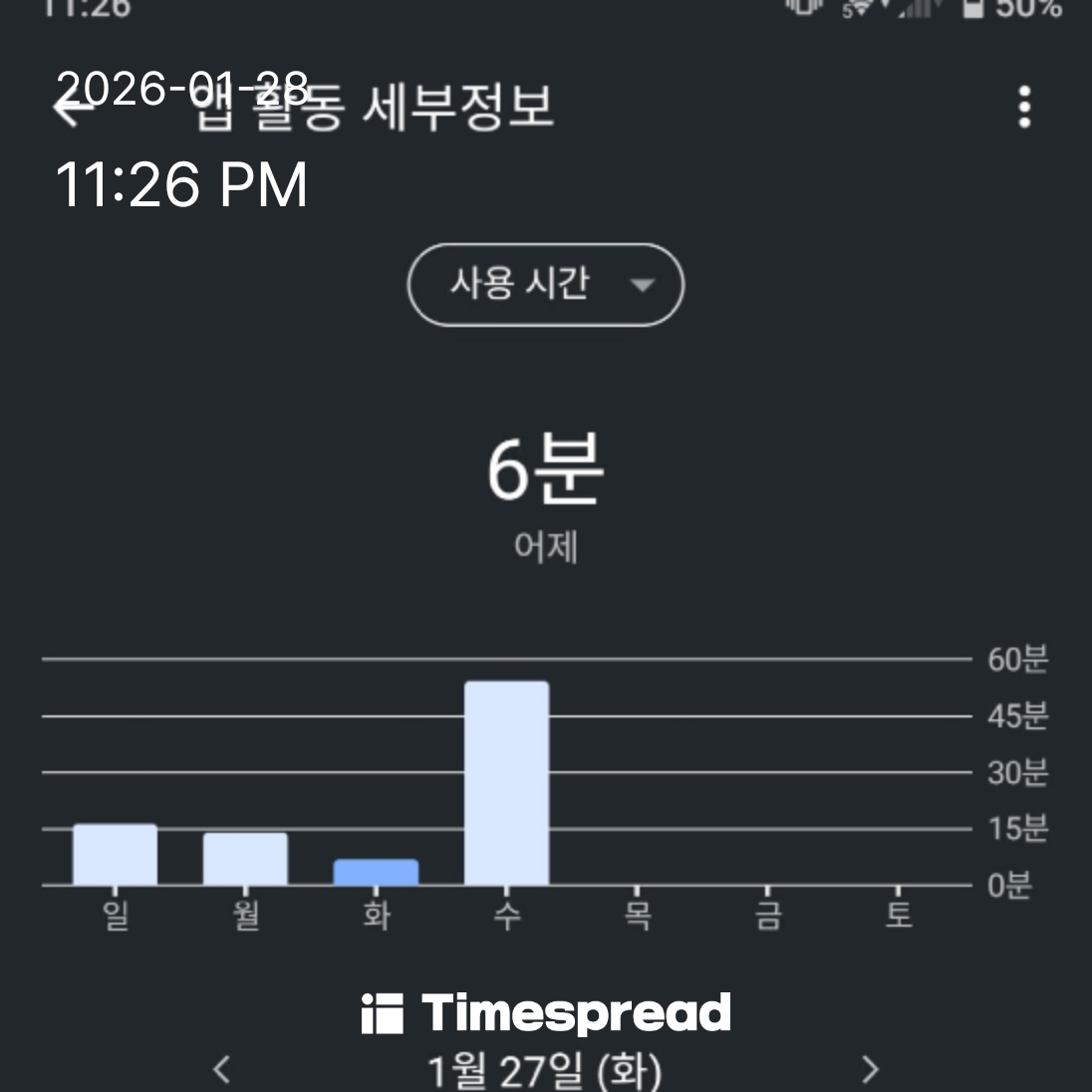Screen dimensions: 1092x1092
Task: Expand the 사용 시간 dropdown
Action: [545, 285]
